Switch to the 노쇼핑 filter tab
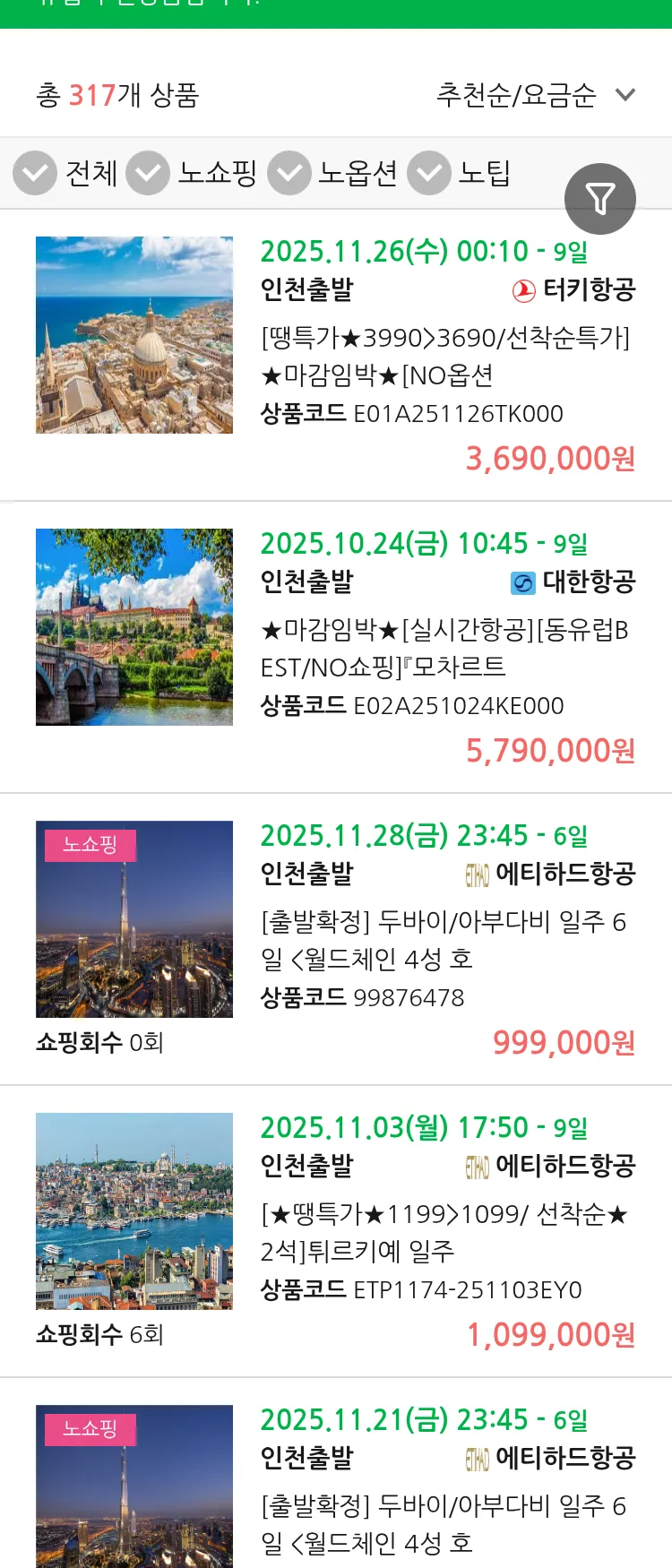This screenshot has height=1568, width=672. (220, 173)
